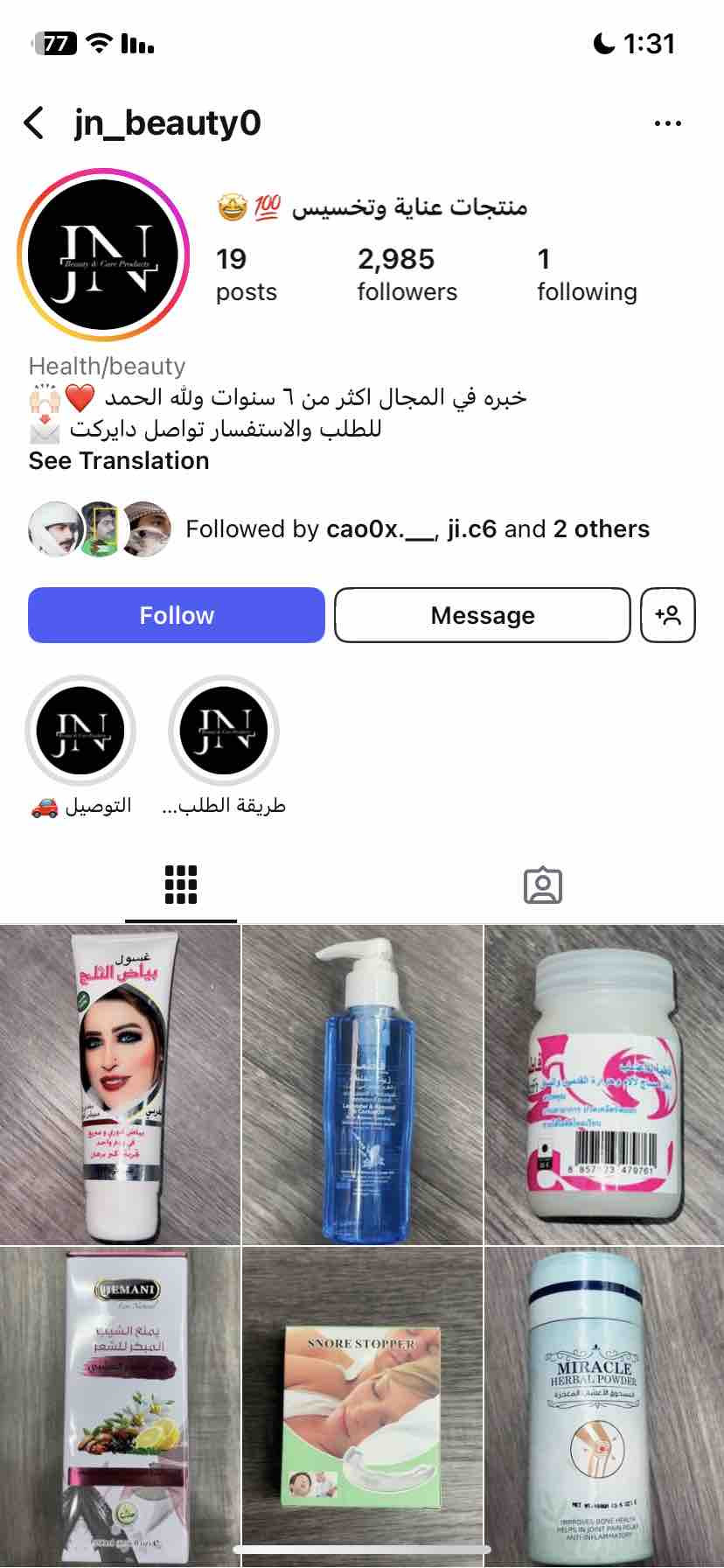Screen dimensions: 724x1568
Task: Open the white jar with barcode post
Action: pos(604,1085)
